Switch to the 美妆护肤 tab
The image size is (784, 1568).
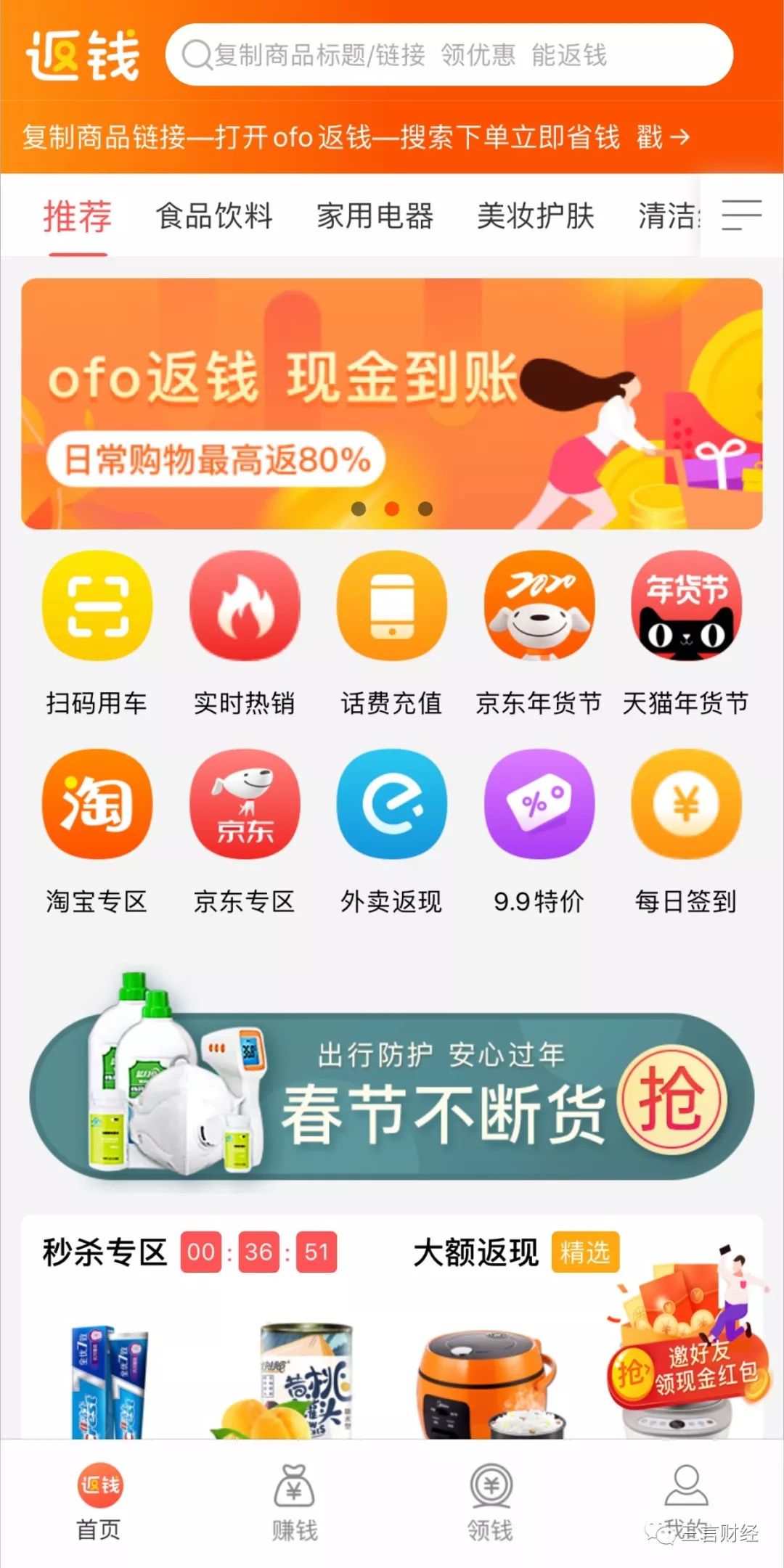click(x=536, y=216)
